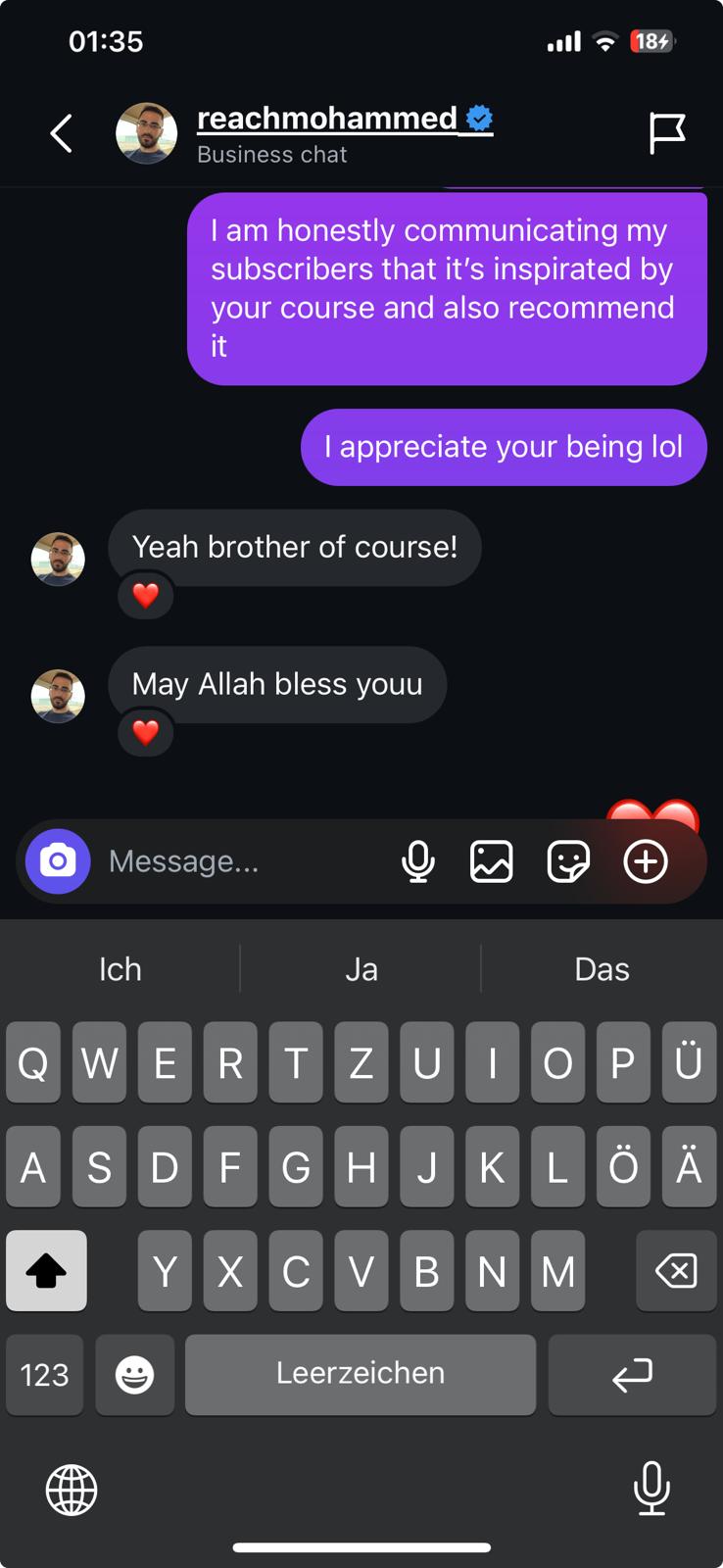Open reachmohammed's profile from the header
The width and height of the screenshot is (723, 1568).
point(327,119)
